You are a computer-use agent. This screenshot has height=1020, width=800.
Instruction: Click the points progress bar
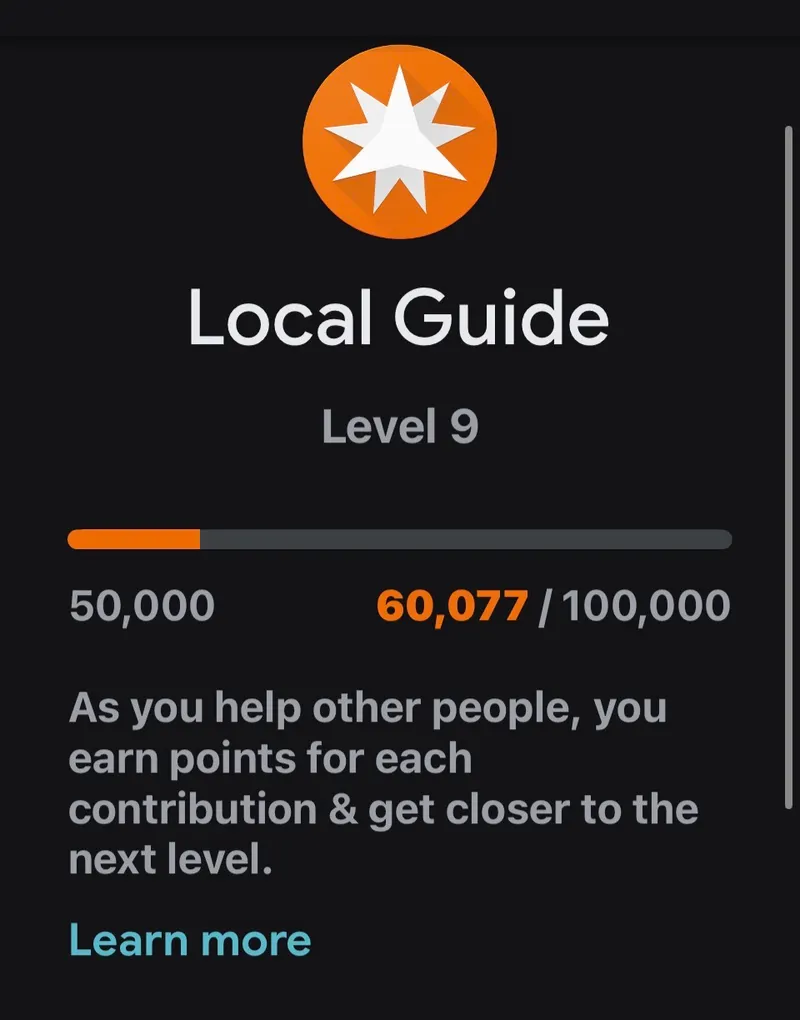(x=399, y=537)
